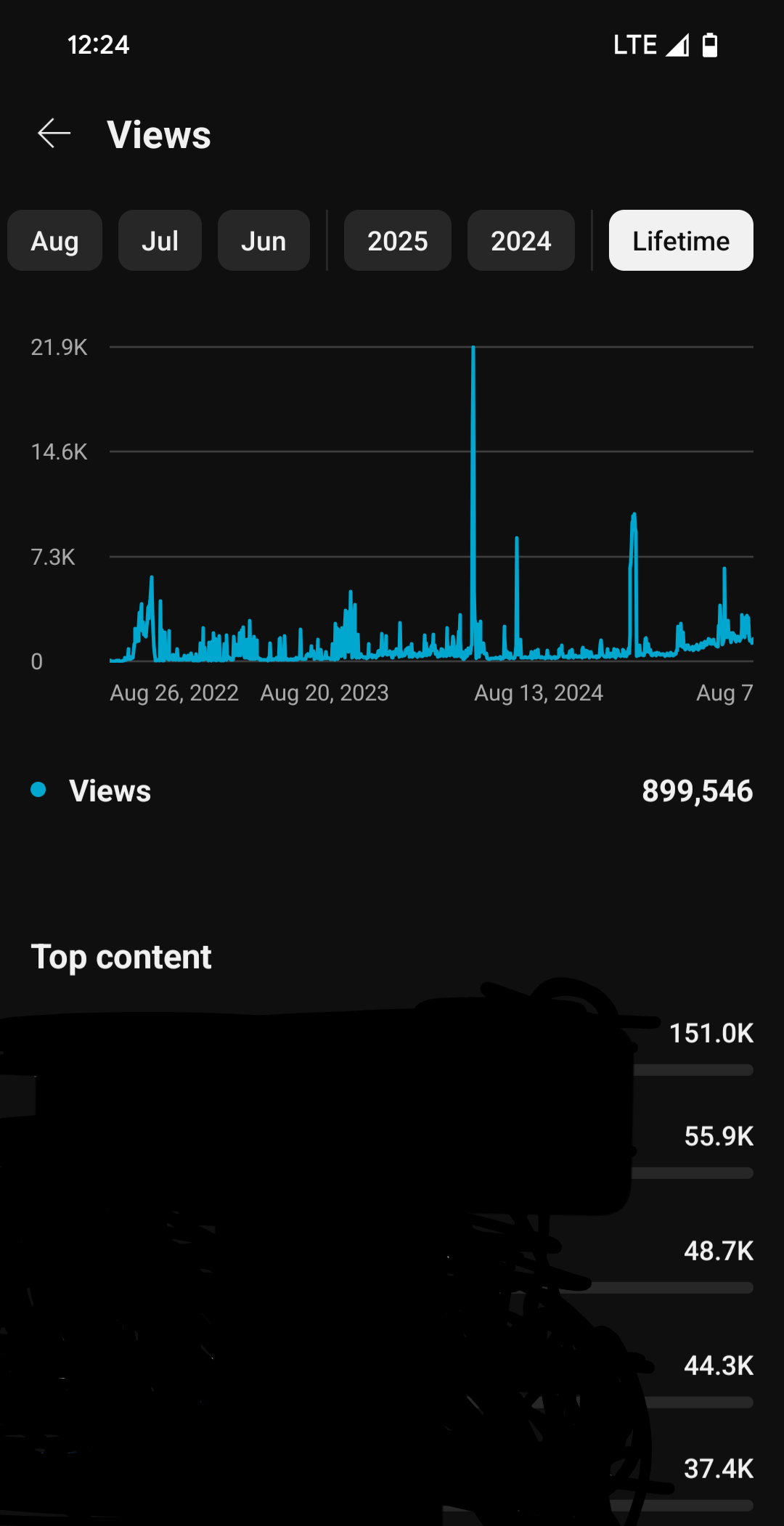Choose the Jun time range chip

pos(264,240)
